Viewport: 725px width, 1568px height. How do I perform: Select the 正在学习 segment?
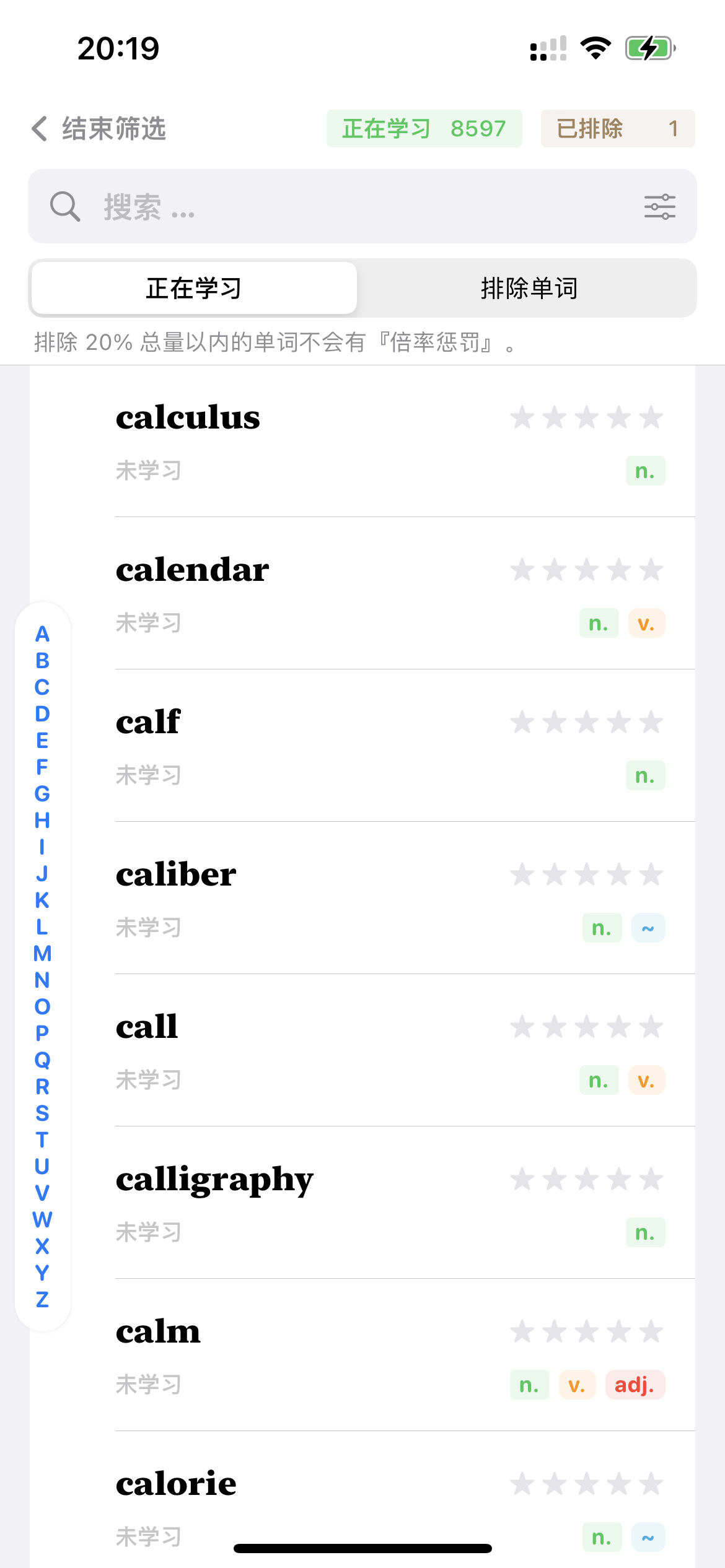point(194,289)
